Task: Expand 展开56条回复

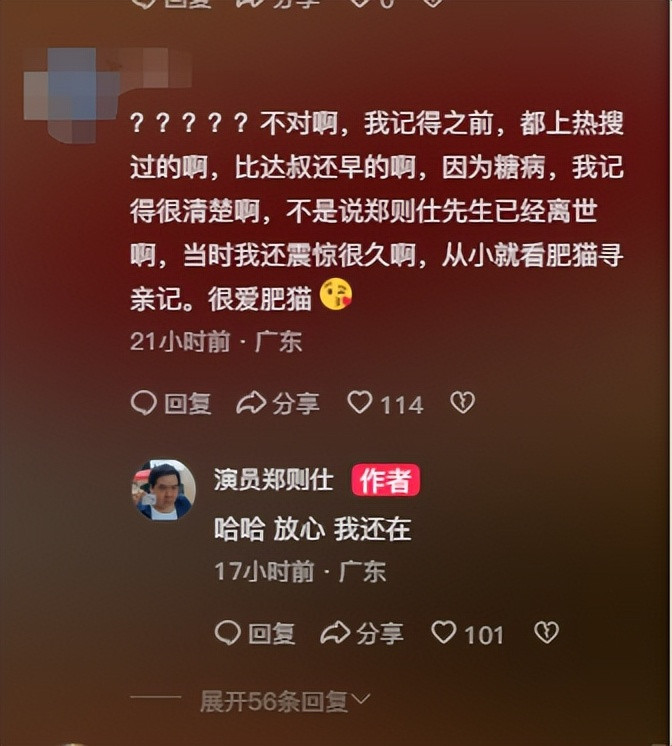Action: (284, 701)
